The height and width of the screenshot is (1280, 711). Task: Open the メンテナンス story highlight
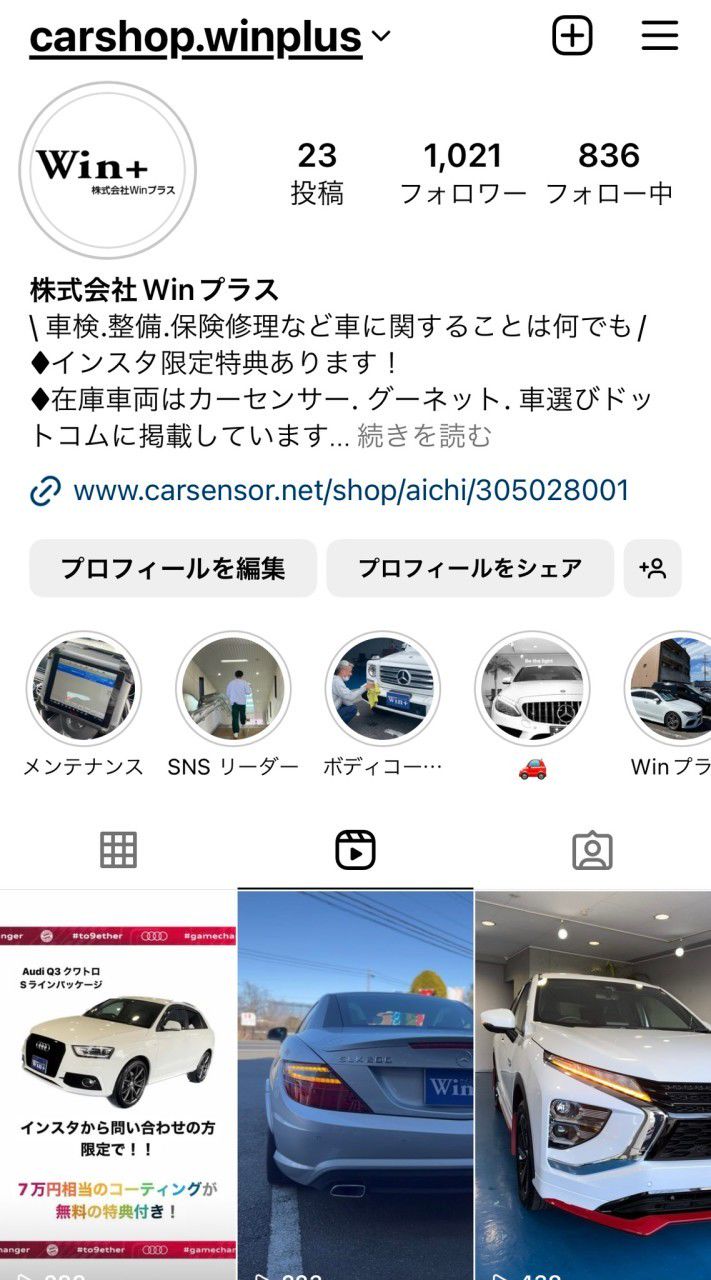pyautogui.click(x=84, y=688)
